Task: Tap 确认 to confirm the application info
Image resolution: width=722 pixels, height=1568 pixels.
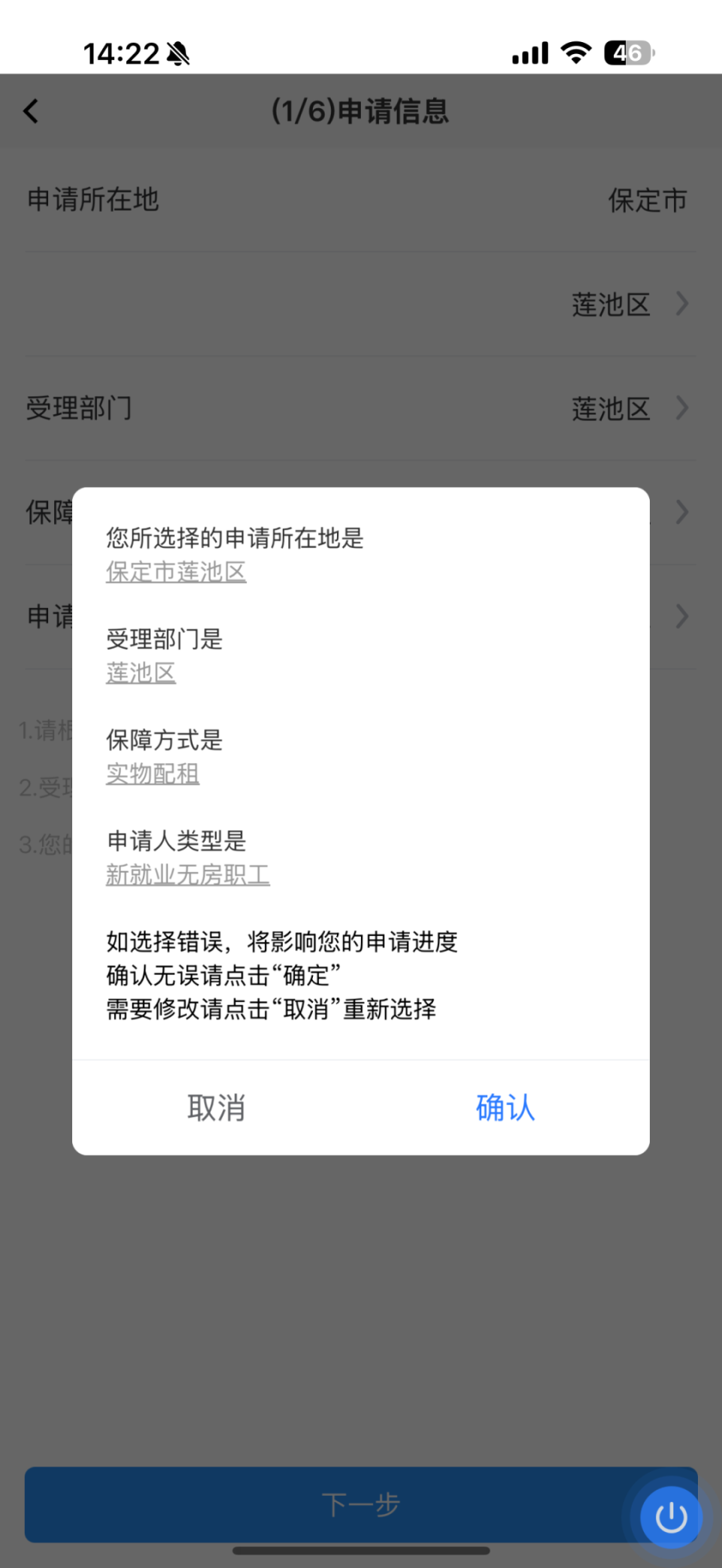Action: [x=504, y=1107]
